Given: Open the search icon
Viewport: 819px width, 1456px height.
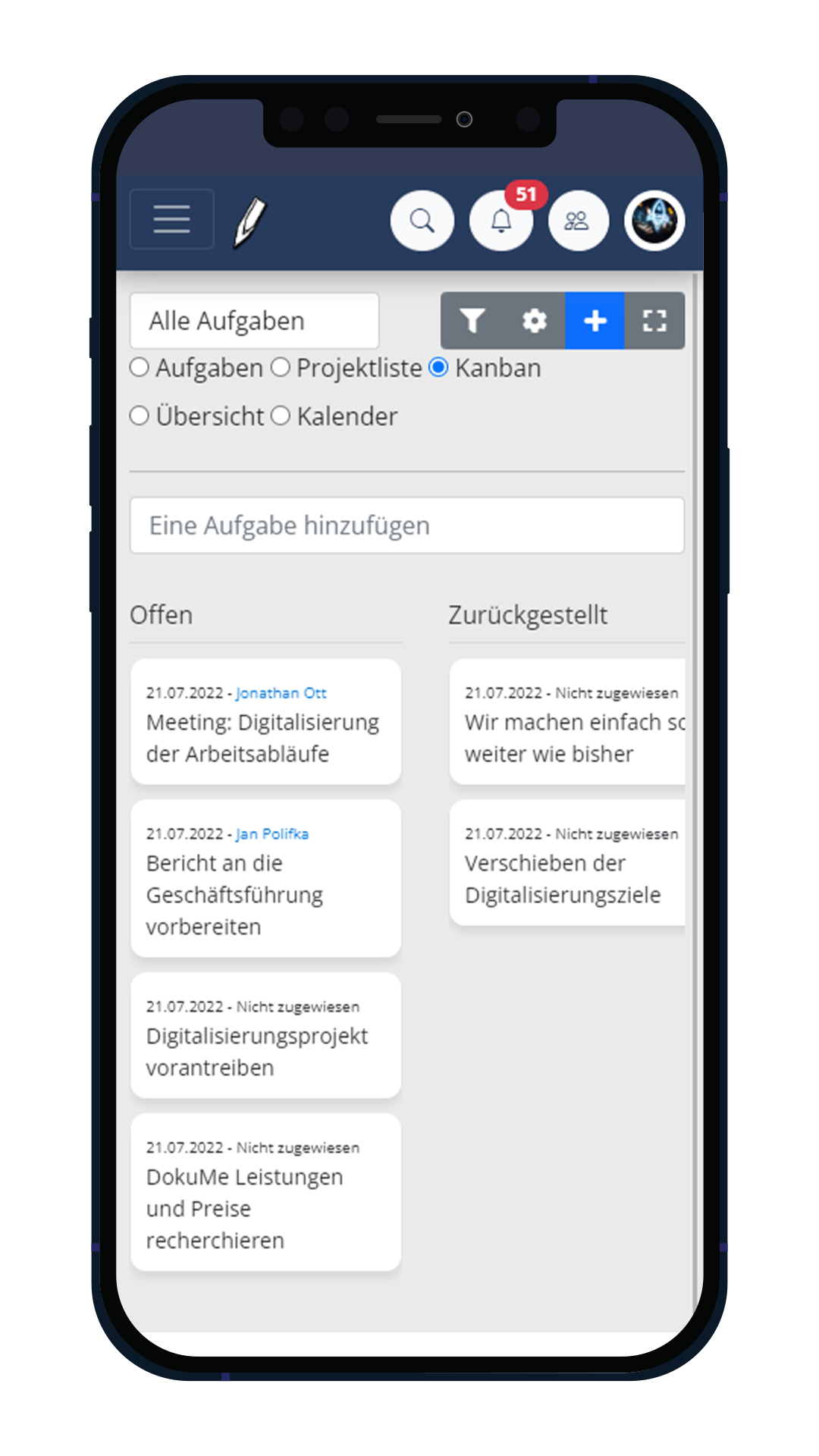Looking at the screenshot, I should 422,221.
